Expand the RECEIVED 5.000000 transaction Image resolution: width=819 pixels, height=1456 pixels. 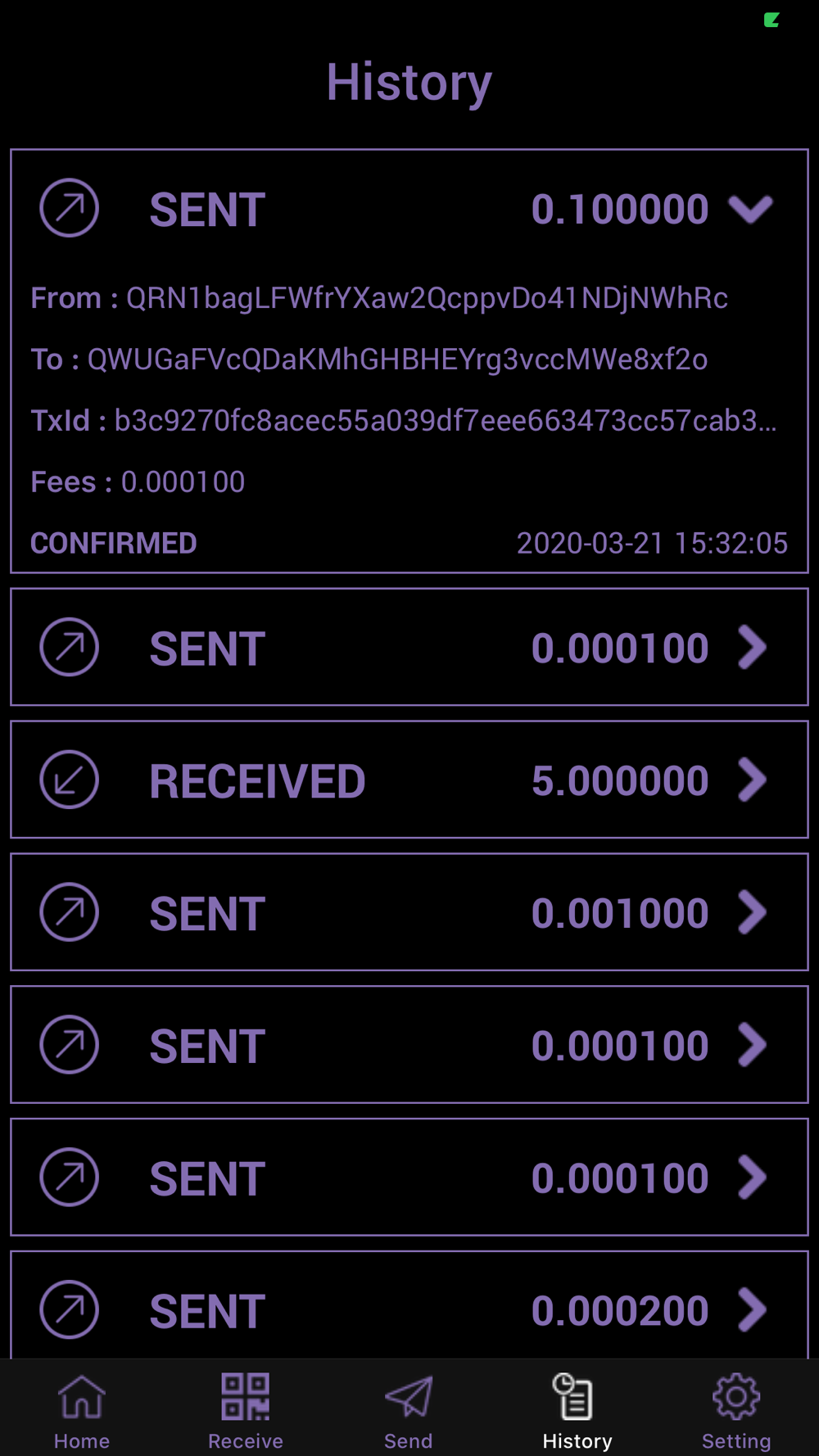[409, 780]
